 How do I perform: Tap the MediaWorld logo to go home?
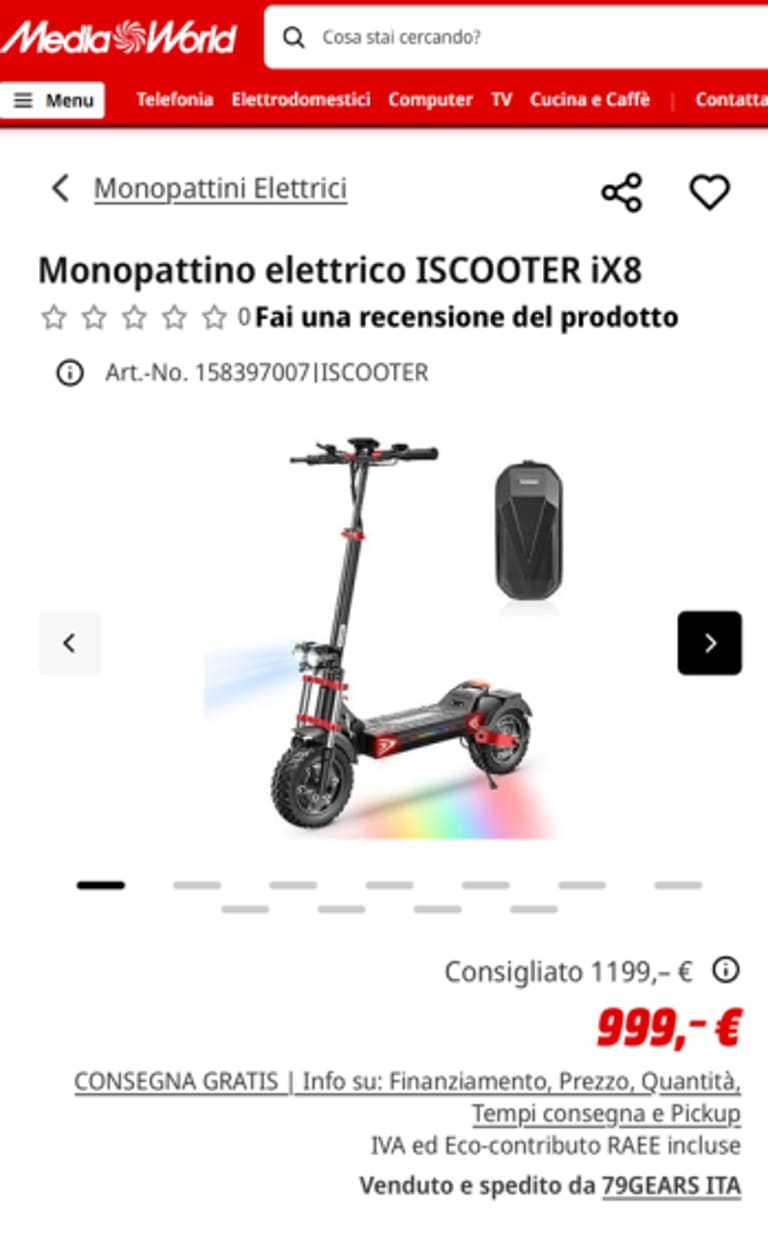(x=118, y=38)
